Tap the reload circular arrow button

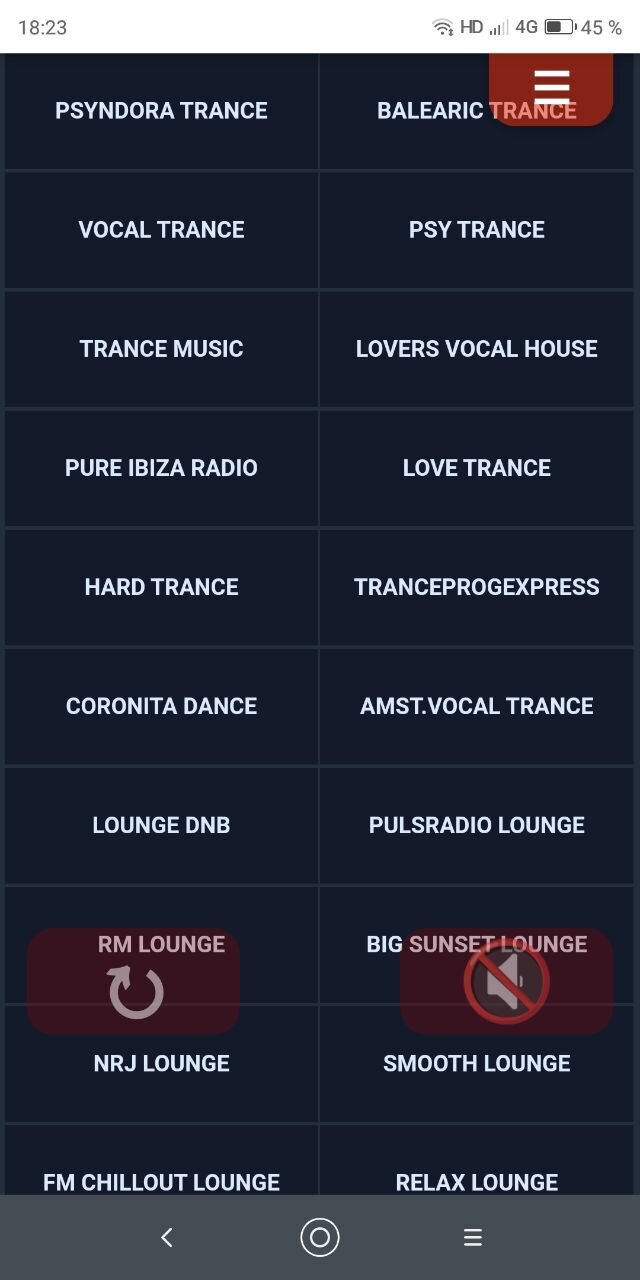134,992
